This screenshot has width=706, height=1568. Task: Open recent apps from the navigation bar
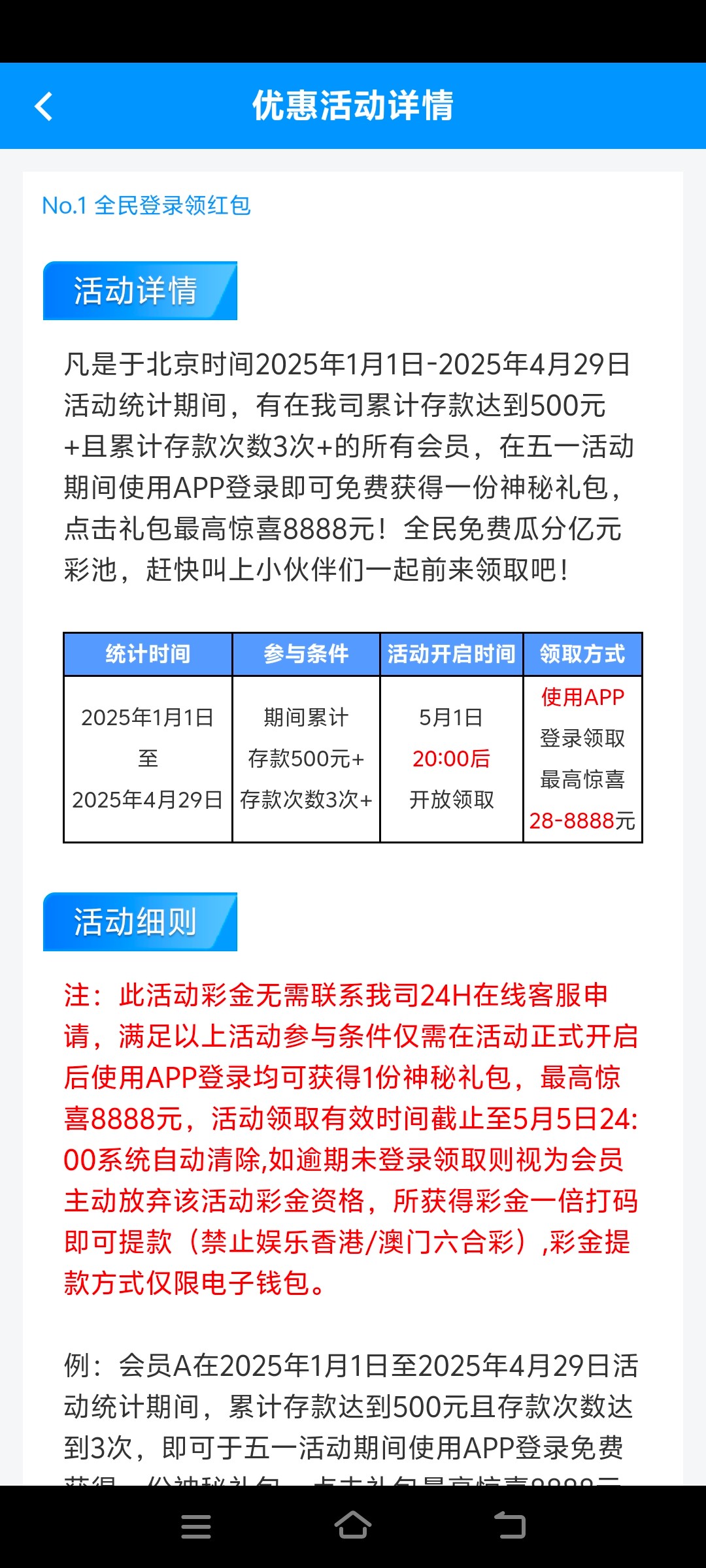[x=195, y=1527]
